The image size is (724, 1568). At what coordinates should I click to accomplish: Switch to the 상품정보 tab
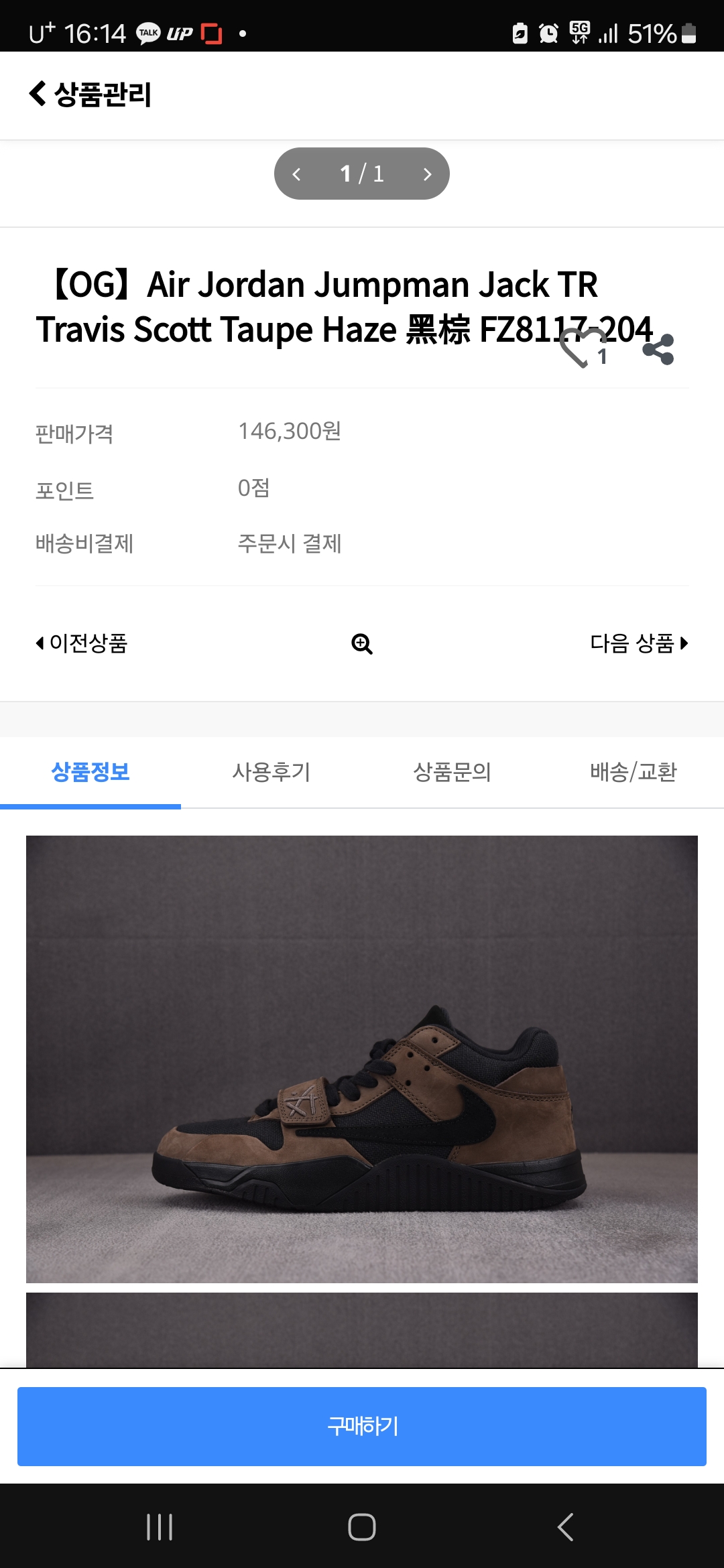(x=90, y=772)
